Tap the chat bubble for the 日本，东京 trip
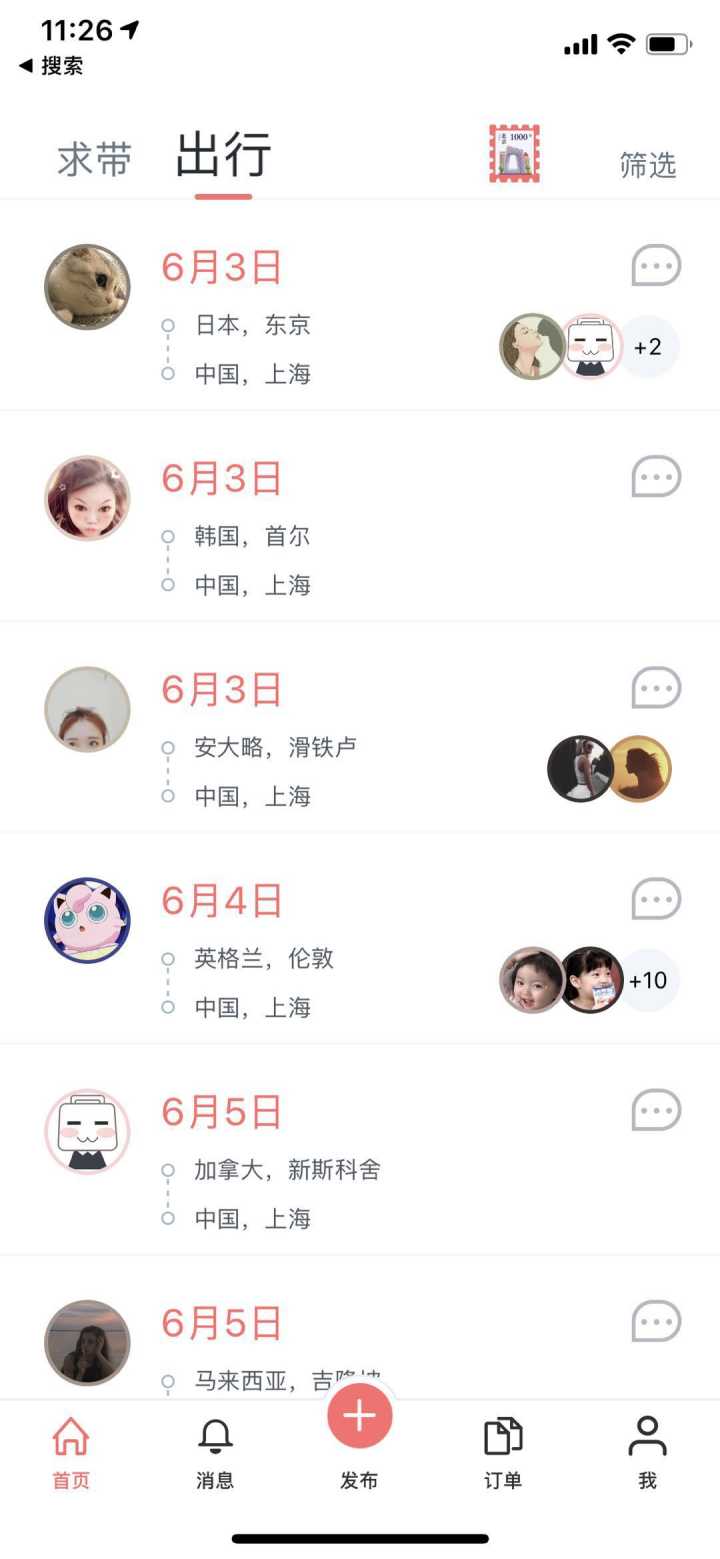The width and height of the screenshot is (720, 1559). click(656, 266)
